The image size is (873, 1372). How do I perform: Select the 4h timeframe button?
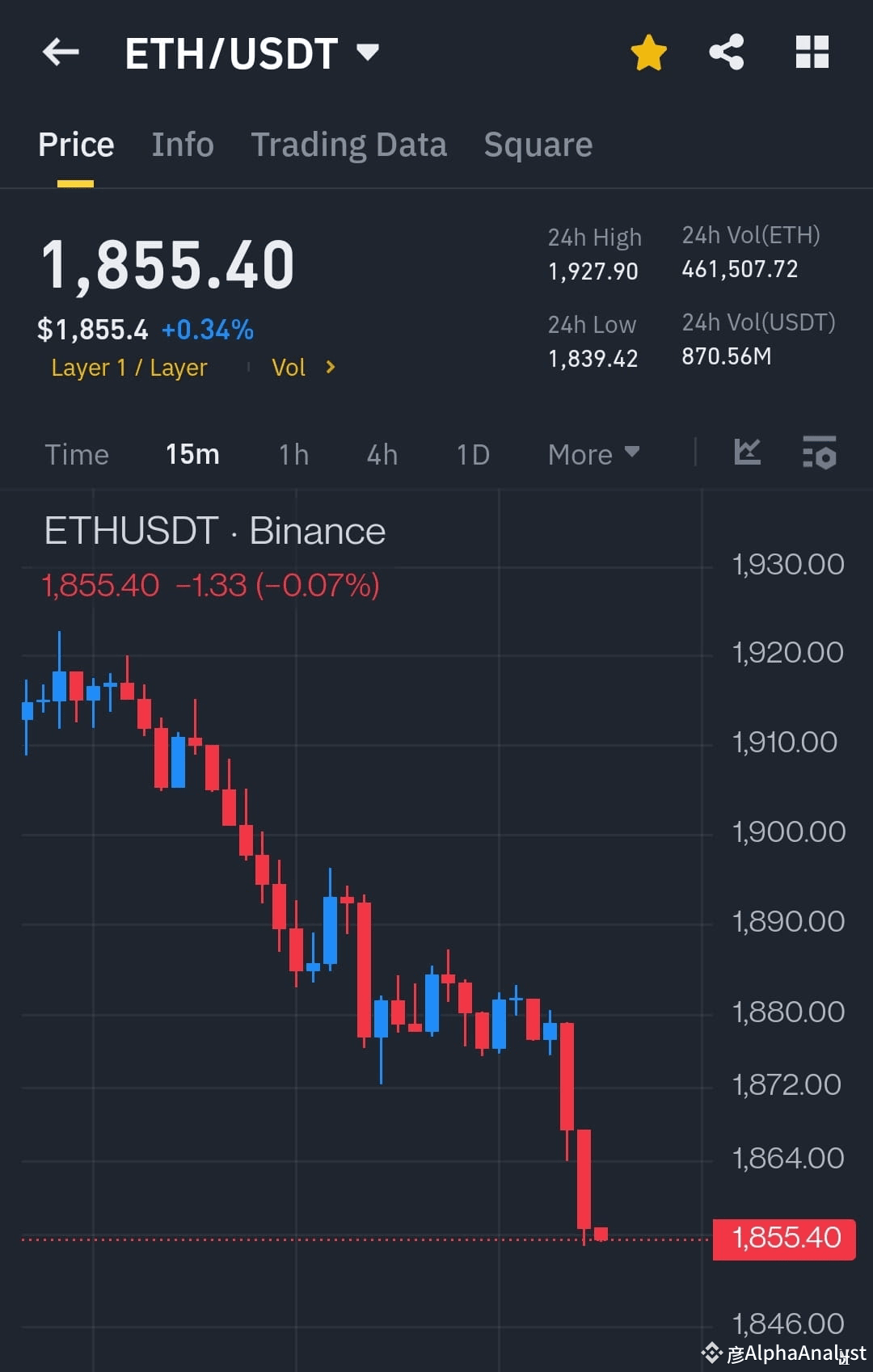(381, 454)
